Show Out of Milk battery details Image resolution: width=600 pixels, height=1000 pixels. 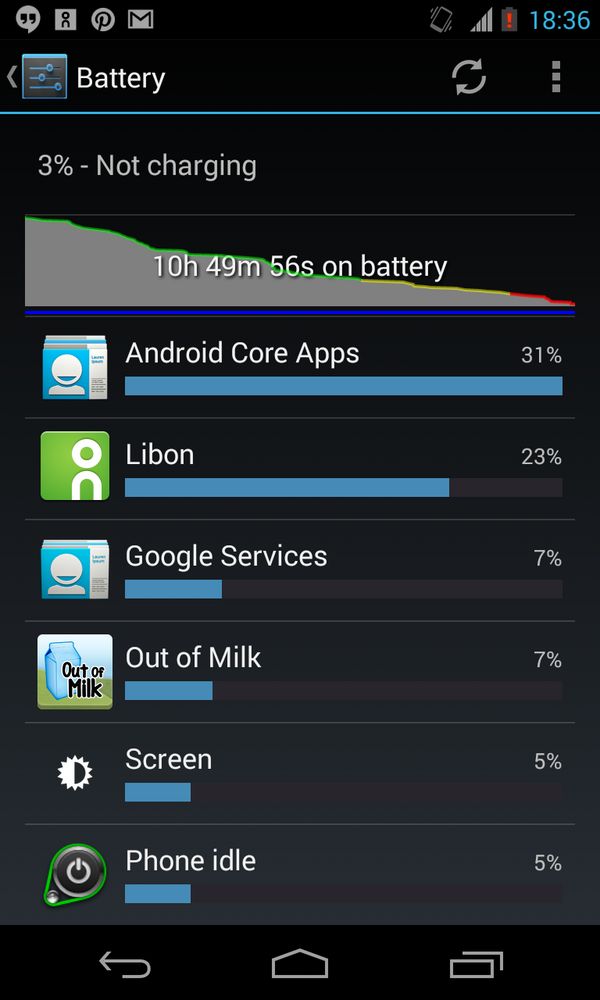(x=300, y=672)
